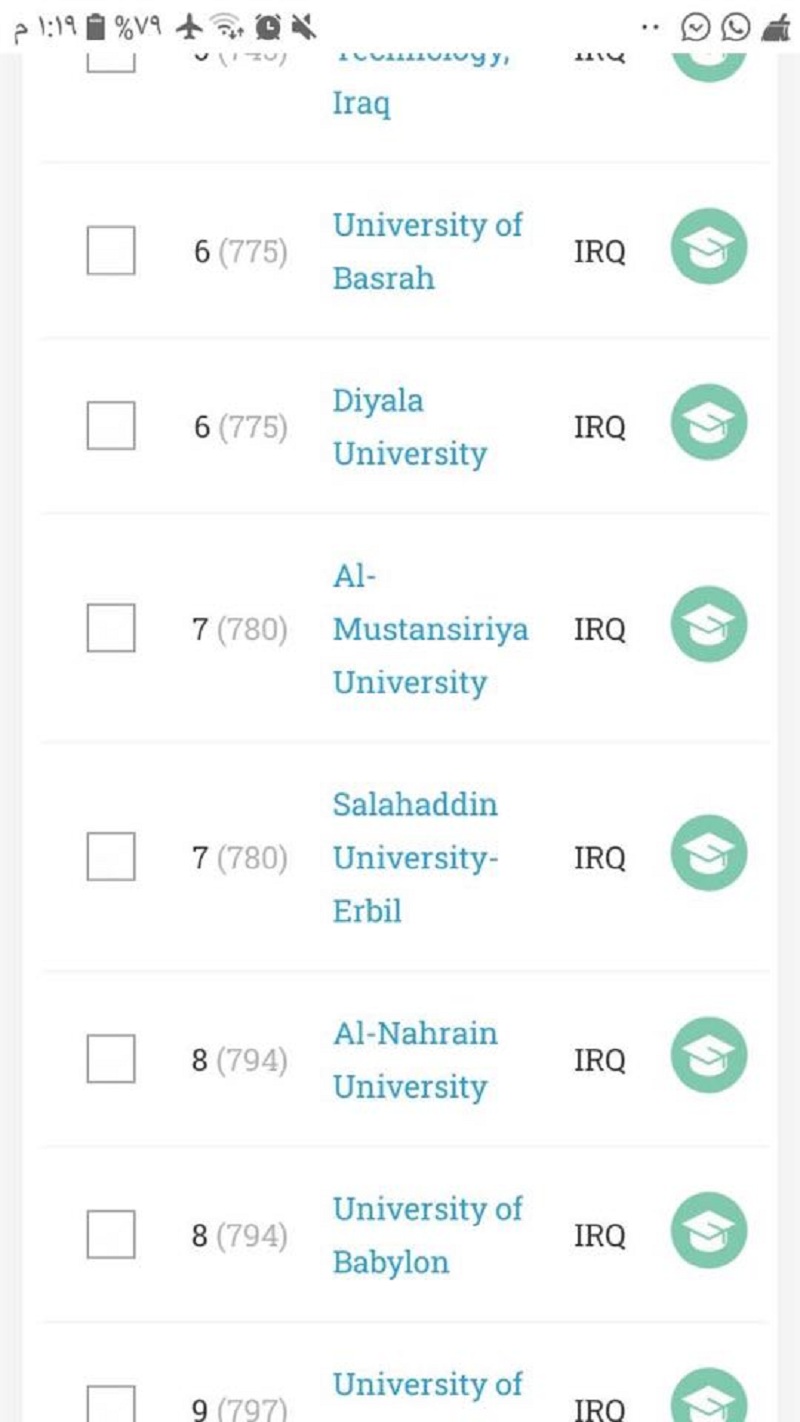Open the Salahaddin University-Erbil link
Screen dimensions: 800x1422
pyautogui.click(x=415, y=858)
